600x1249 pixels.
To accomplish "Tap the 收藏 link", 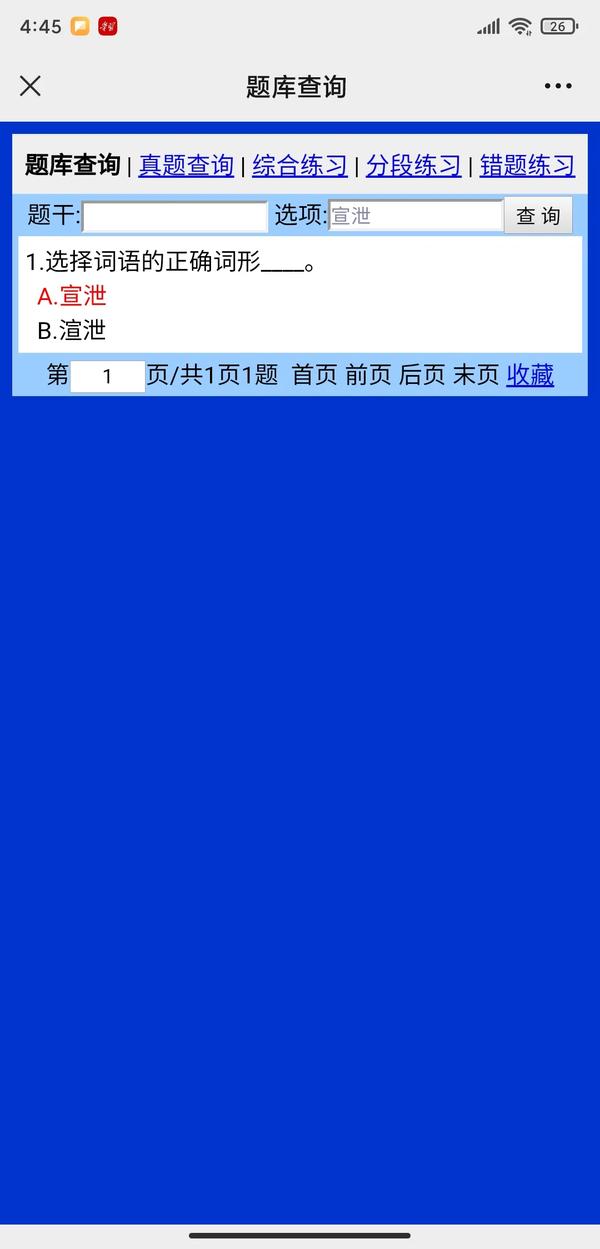I will click(x=530, y=376).
